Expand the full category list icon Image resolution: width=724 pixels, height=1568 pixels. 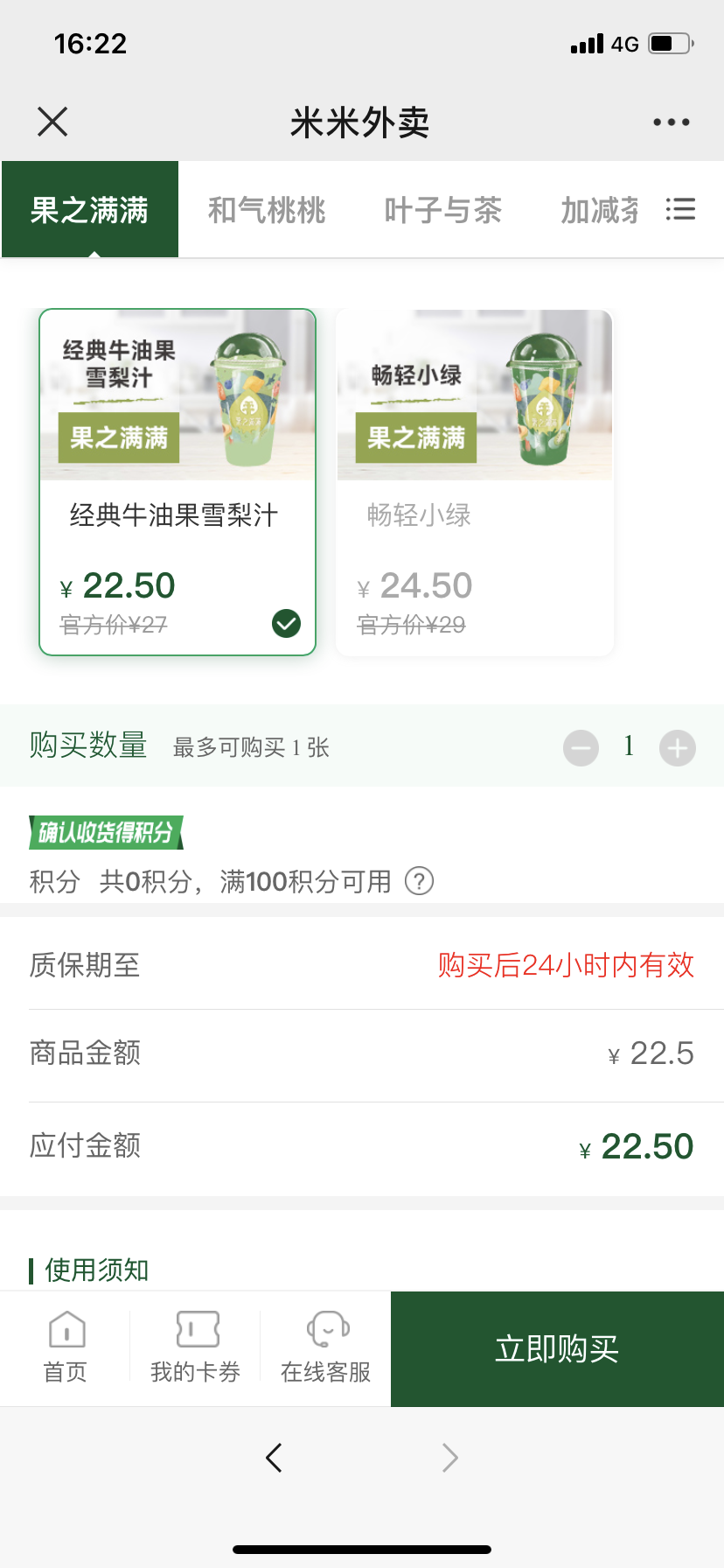(680, 209)
